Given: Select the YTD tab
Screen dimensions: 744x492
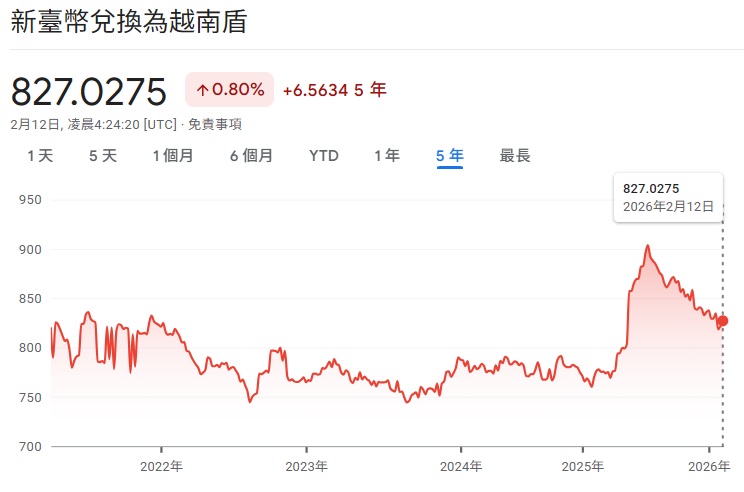Looking at the screenshot, I should tap(324, 156).
